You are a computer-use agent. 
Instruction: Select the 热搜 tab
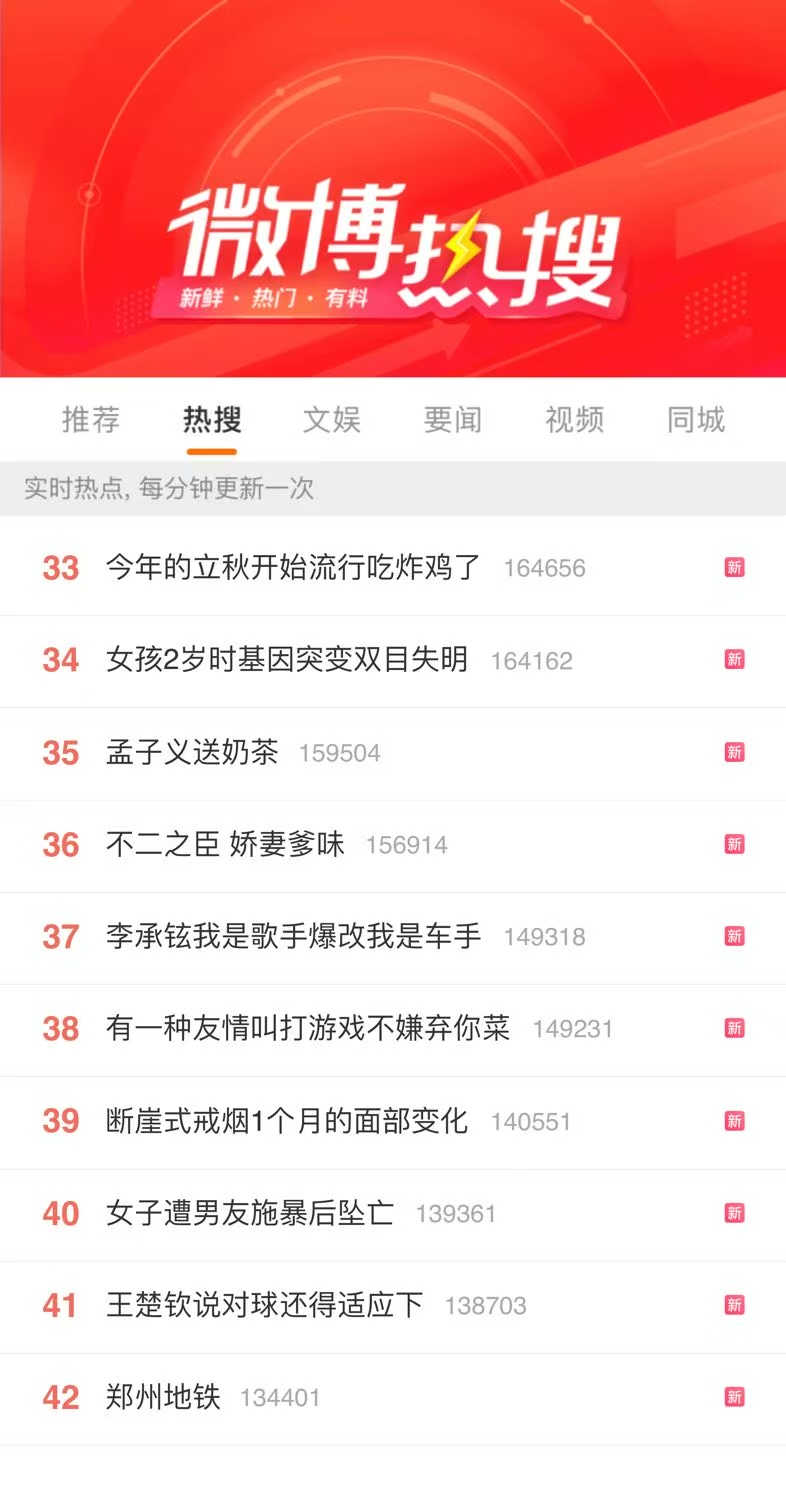pyautogui.click(x=212, y=419)
